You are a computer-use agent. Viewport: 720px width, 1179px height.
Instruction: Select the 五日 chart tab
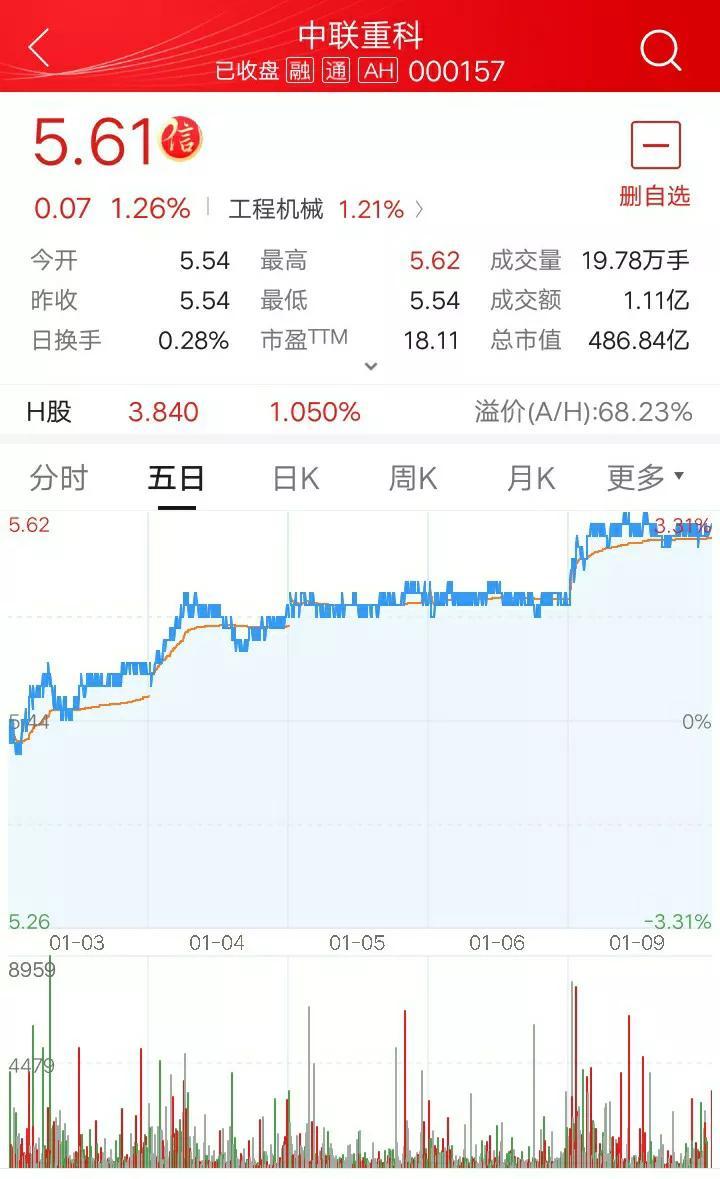(177, 477)
